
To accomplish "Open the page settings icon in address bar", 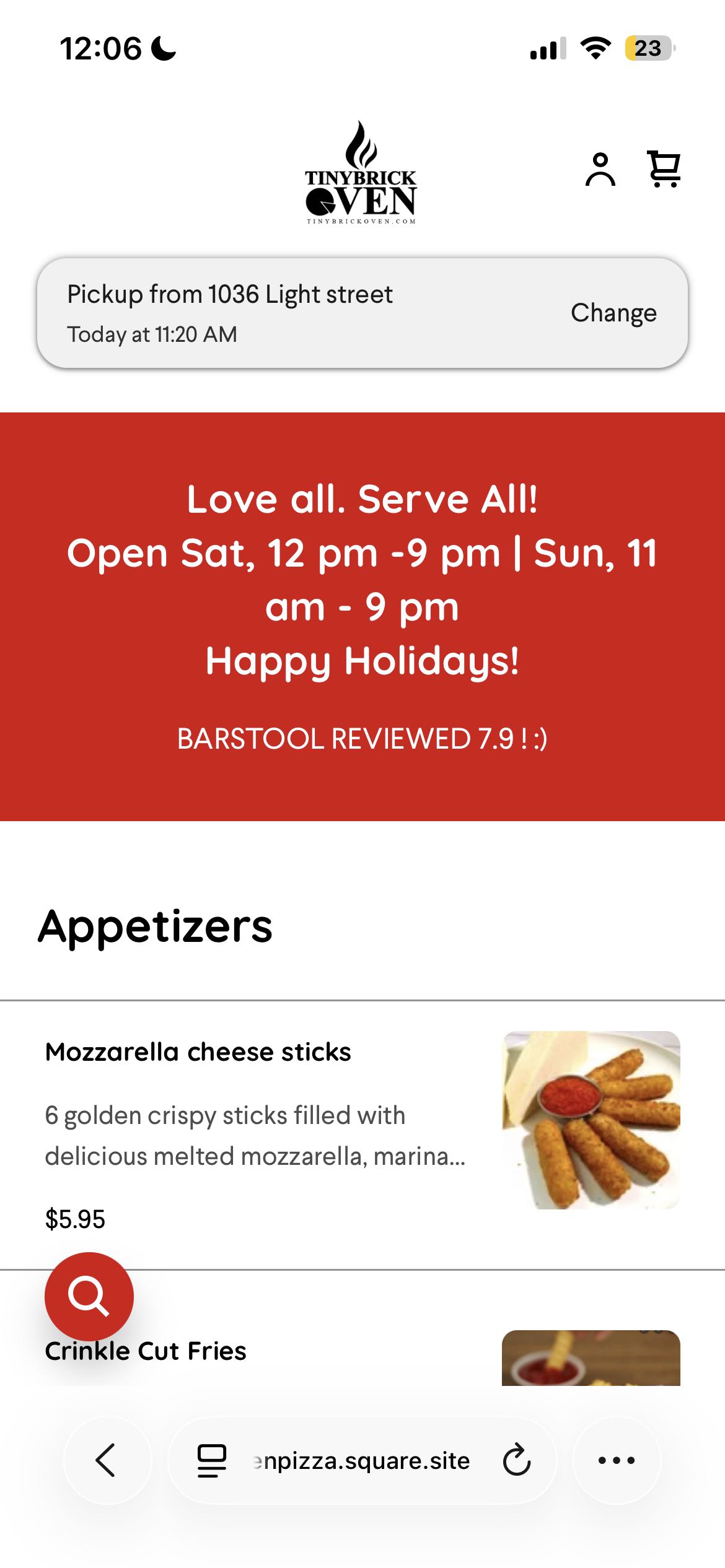I will (x=212, y=1460).
